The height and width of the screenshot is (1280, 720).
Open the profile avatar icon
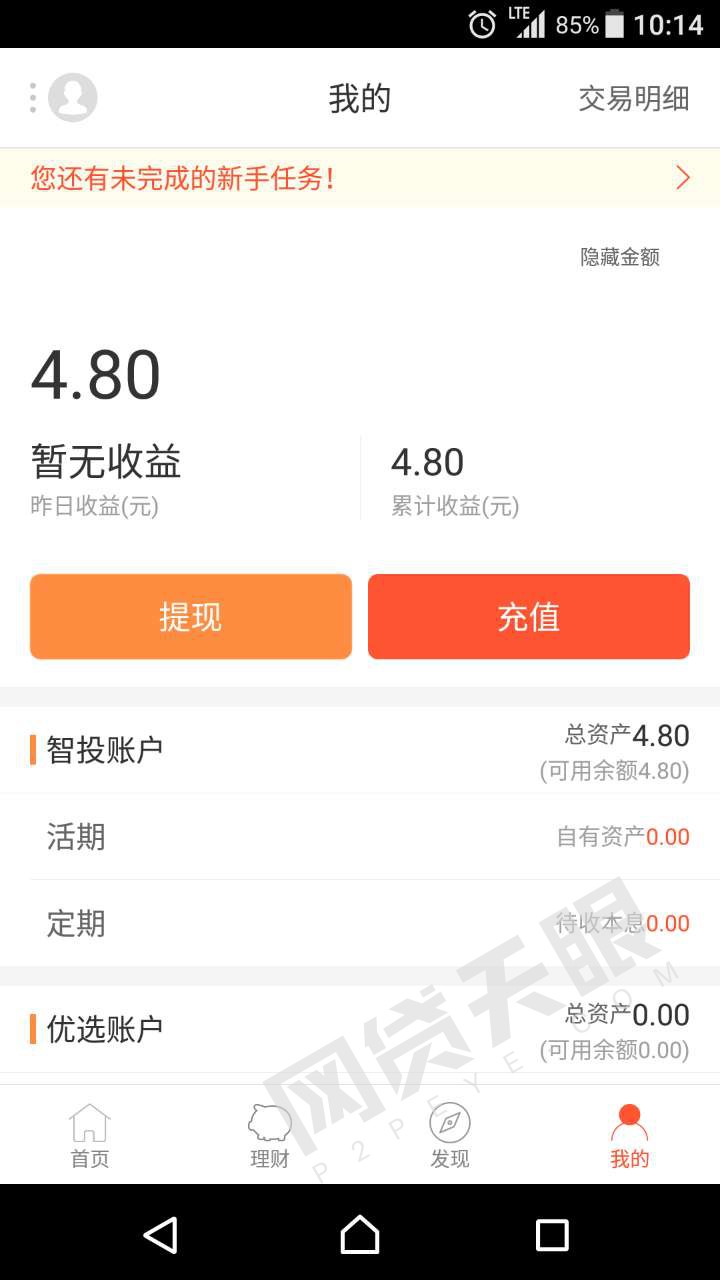[72, 98]
